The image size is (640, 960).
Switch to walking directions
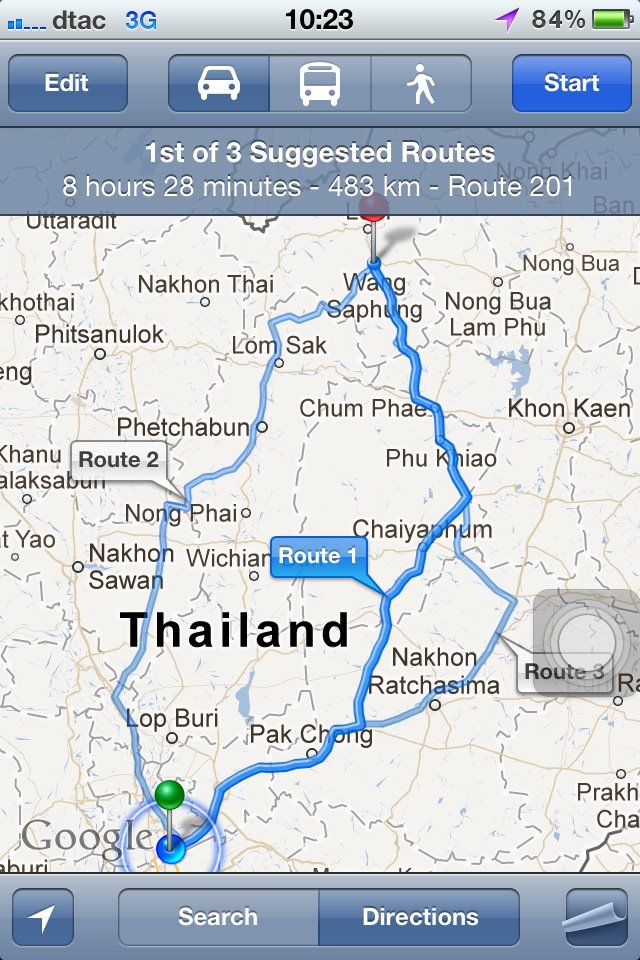tap(421, 83)
